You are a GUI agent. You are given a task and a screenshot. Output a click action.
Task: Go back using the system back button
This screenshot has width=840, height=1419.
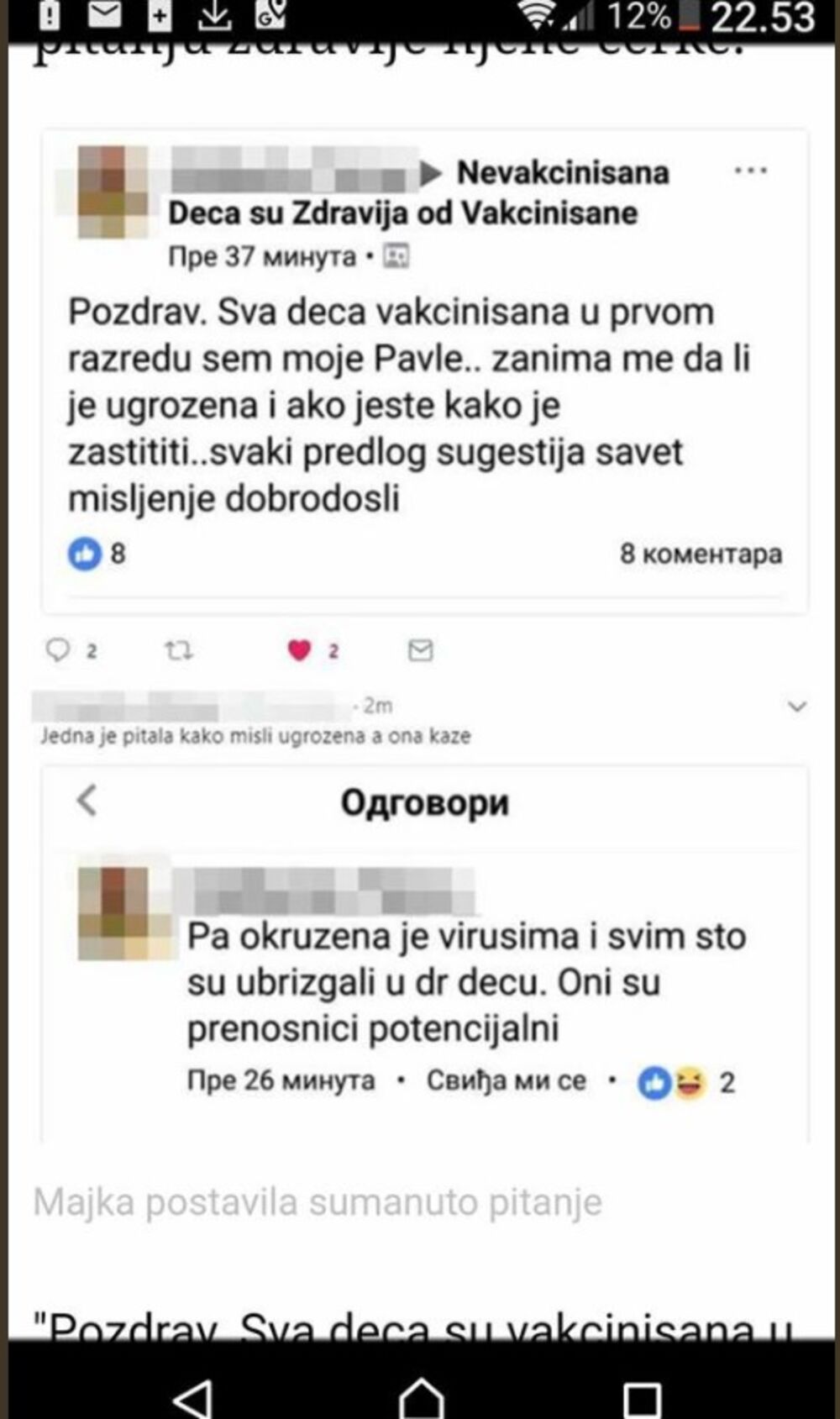(x=193, y=1398)
